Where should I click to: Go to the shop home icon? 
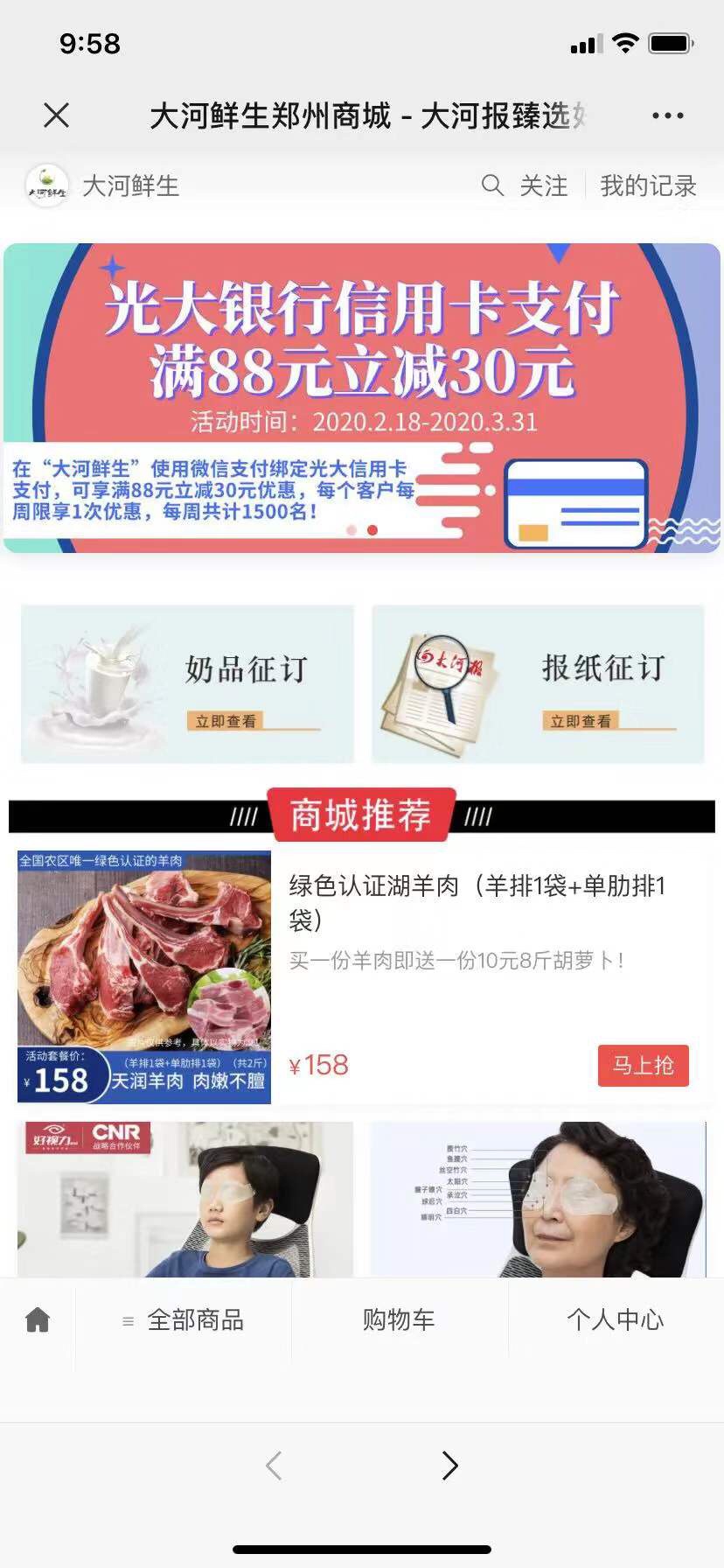(x=38, y=1319)
